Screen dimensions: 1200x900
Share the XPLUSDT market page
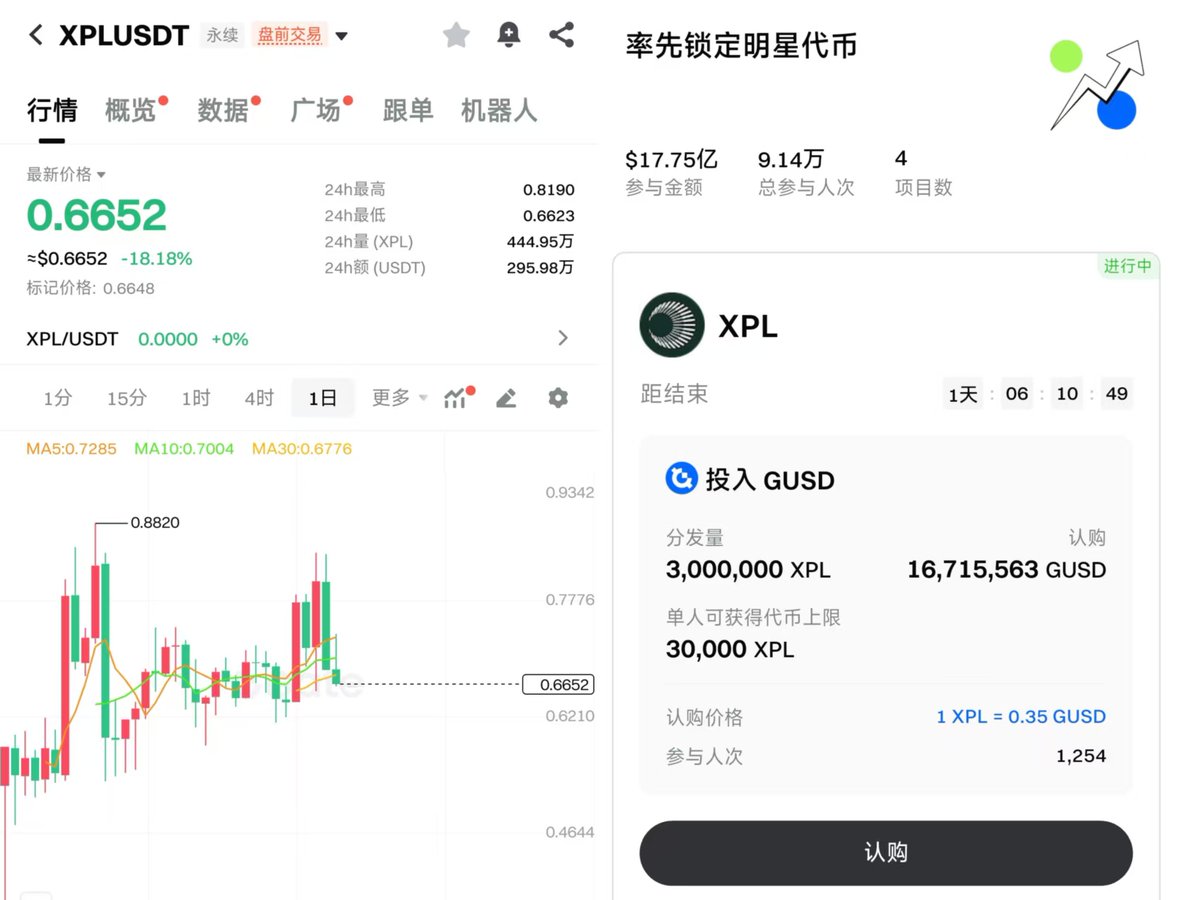[x=562, y=36]
